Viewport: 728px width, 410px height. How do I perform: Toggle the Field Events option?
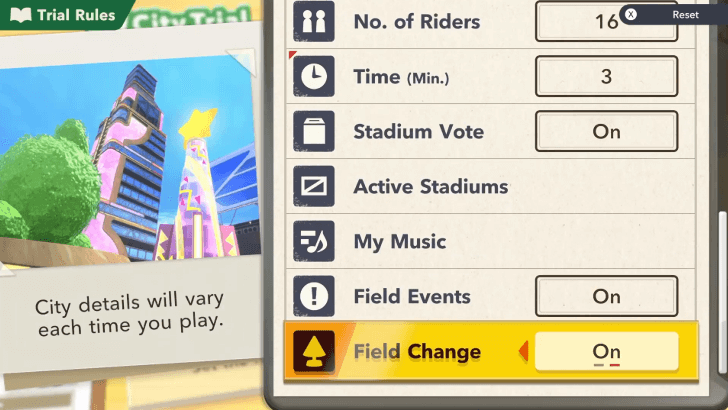[606, 296]
